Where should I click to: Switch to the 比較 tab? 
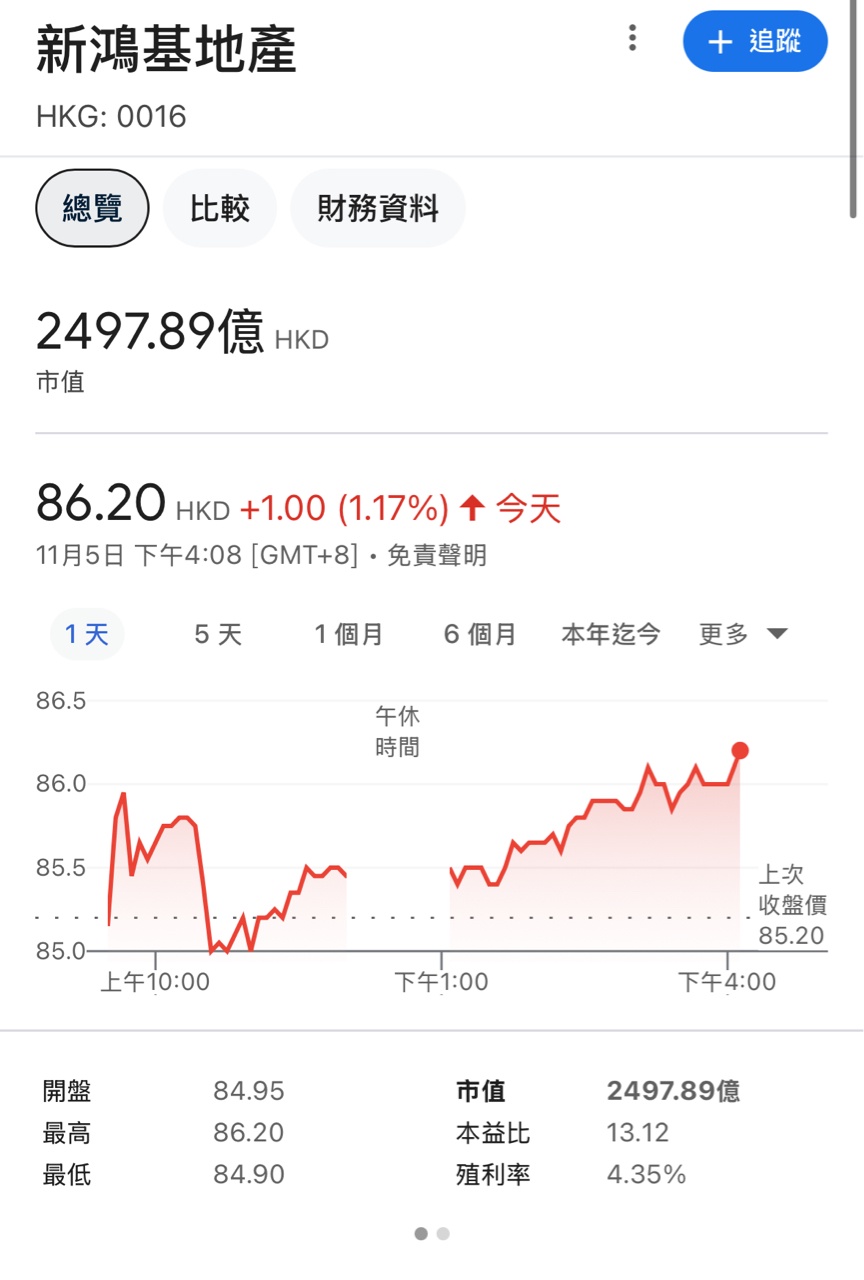click(x=219, y=208)
